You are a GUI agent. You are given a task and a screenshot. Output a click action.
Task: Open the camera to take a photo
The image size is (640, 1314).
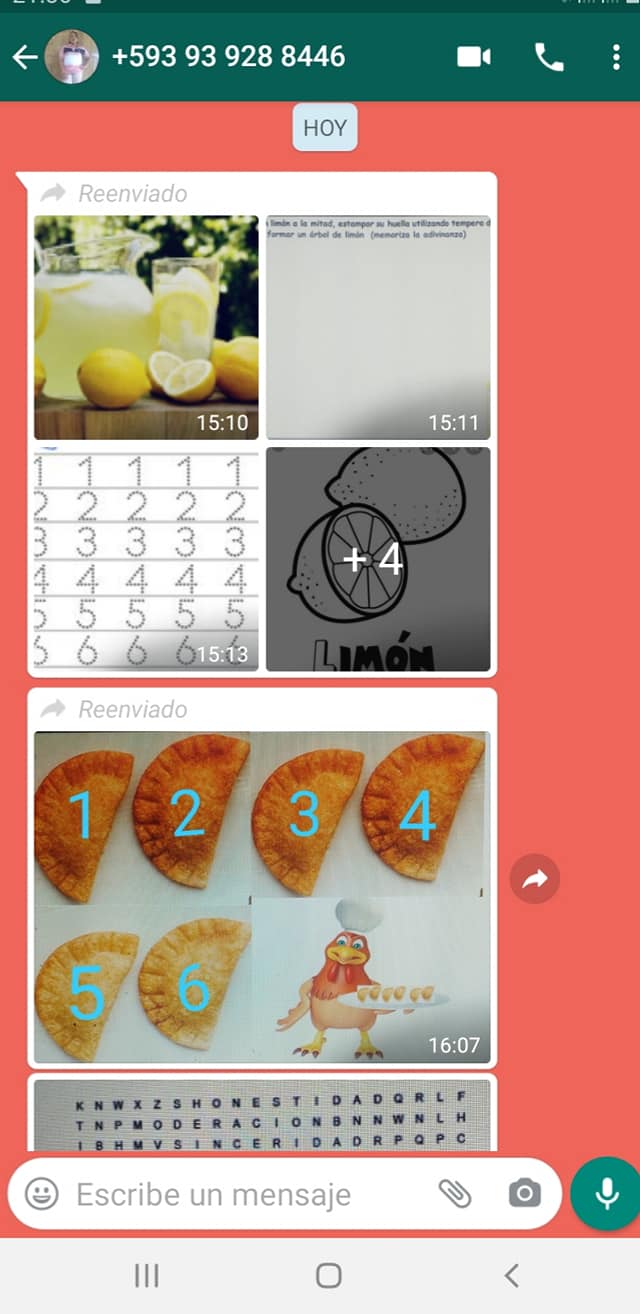coord(524,1193)
